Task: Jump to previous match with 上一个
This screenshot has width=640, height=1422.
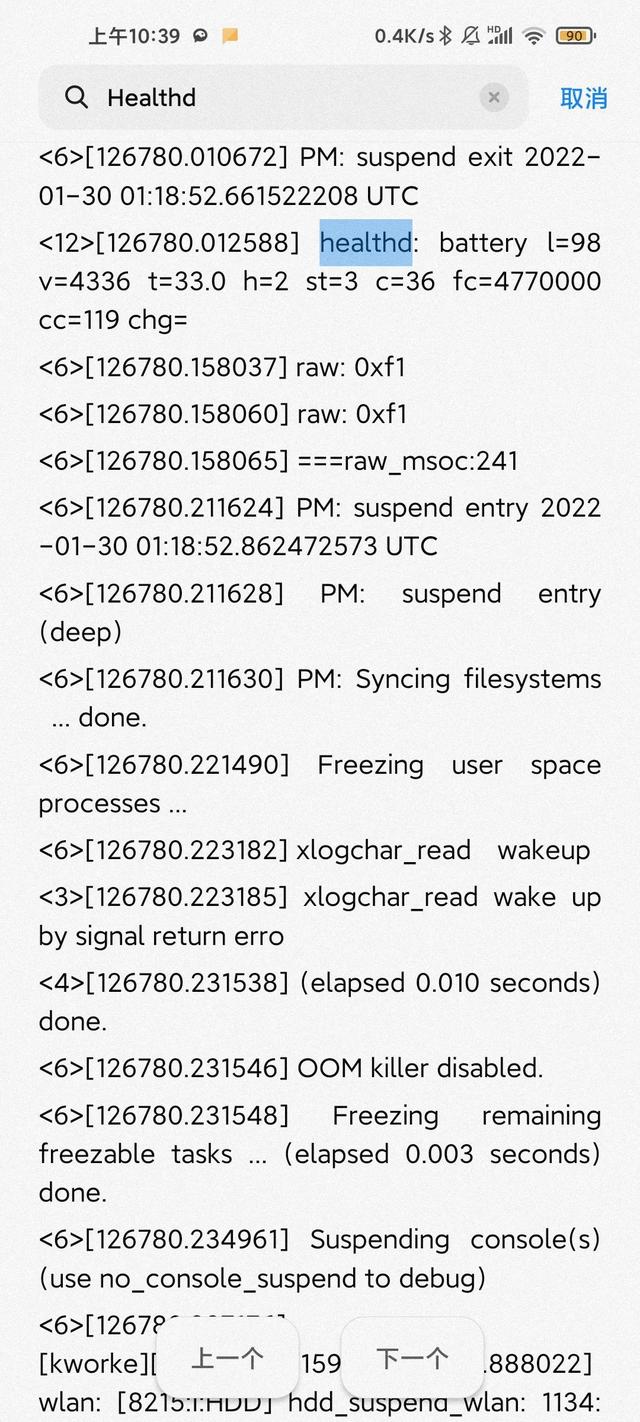Action: (227, 1358)
